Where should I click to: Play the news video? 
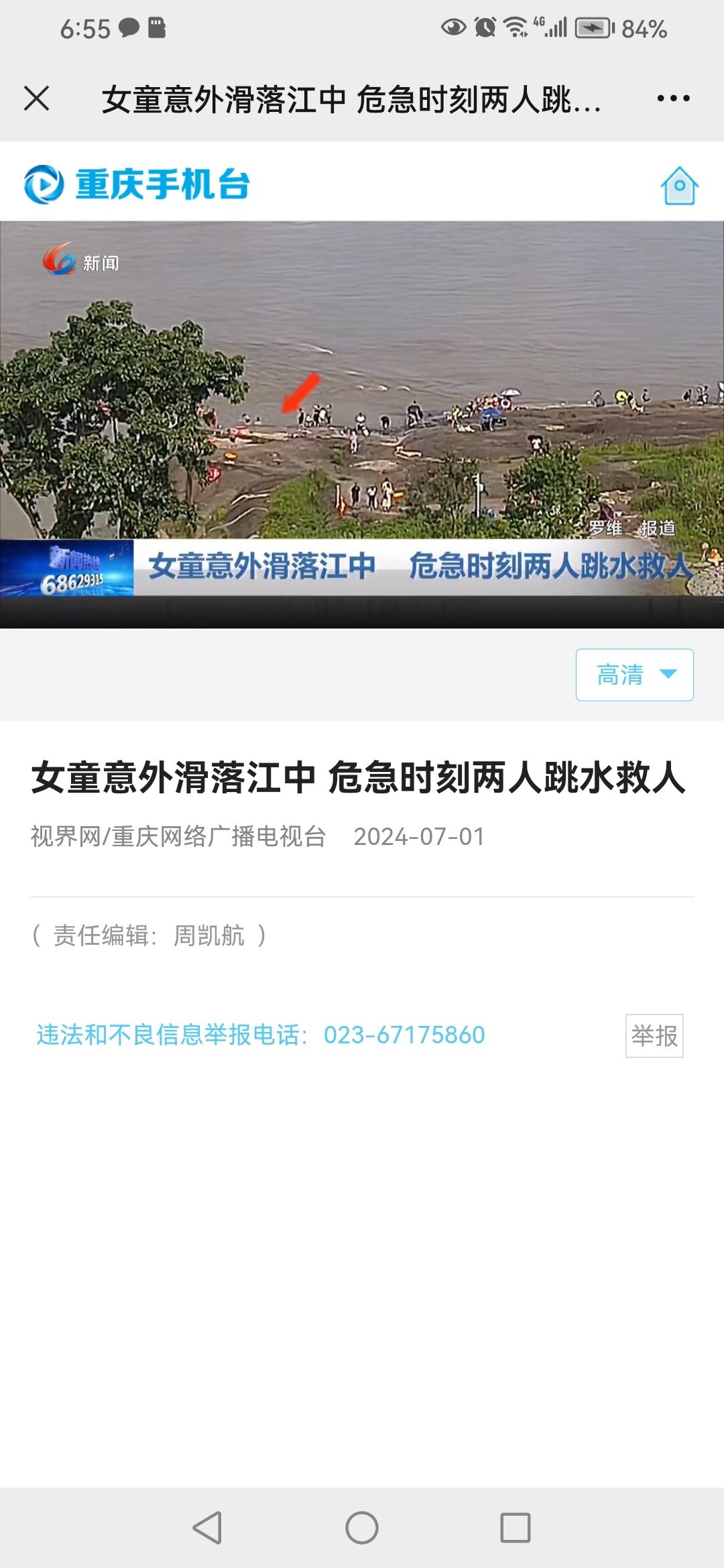[362, 423]
